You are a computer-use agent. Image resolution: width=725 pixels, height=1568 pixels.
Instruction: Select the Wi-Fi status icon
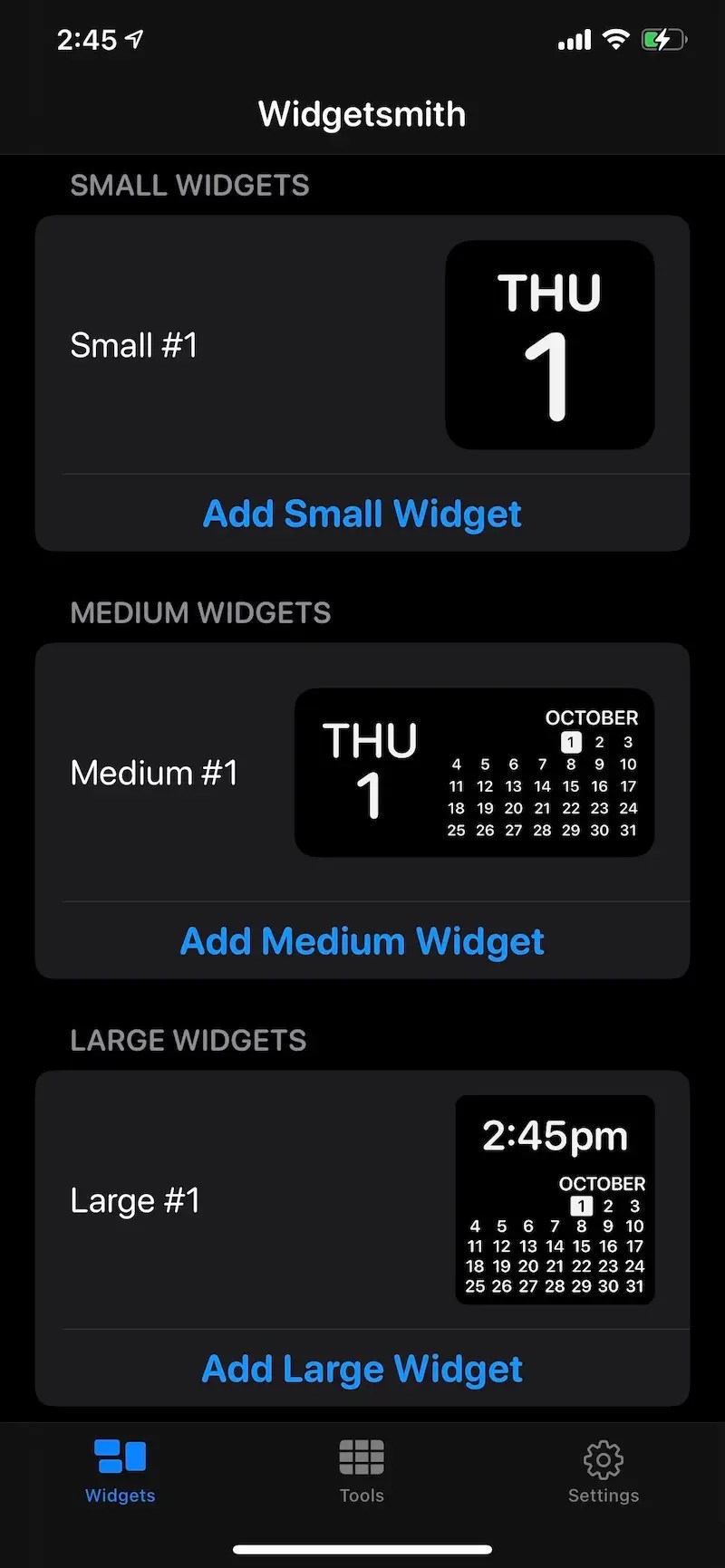(614, 39)
